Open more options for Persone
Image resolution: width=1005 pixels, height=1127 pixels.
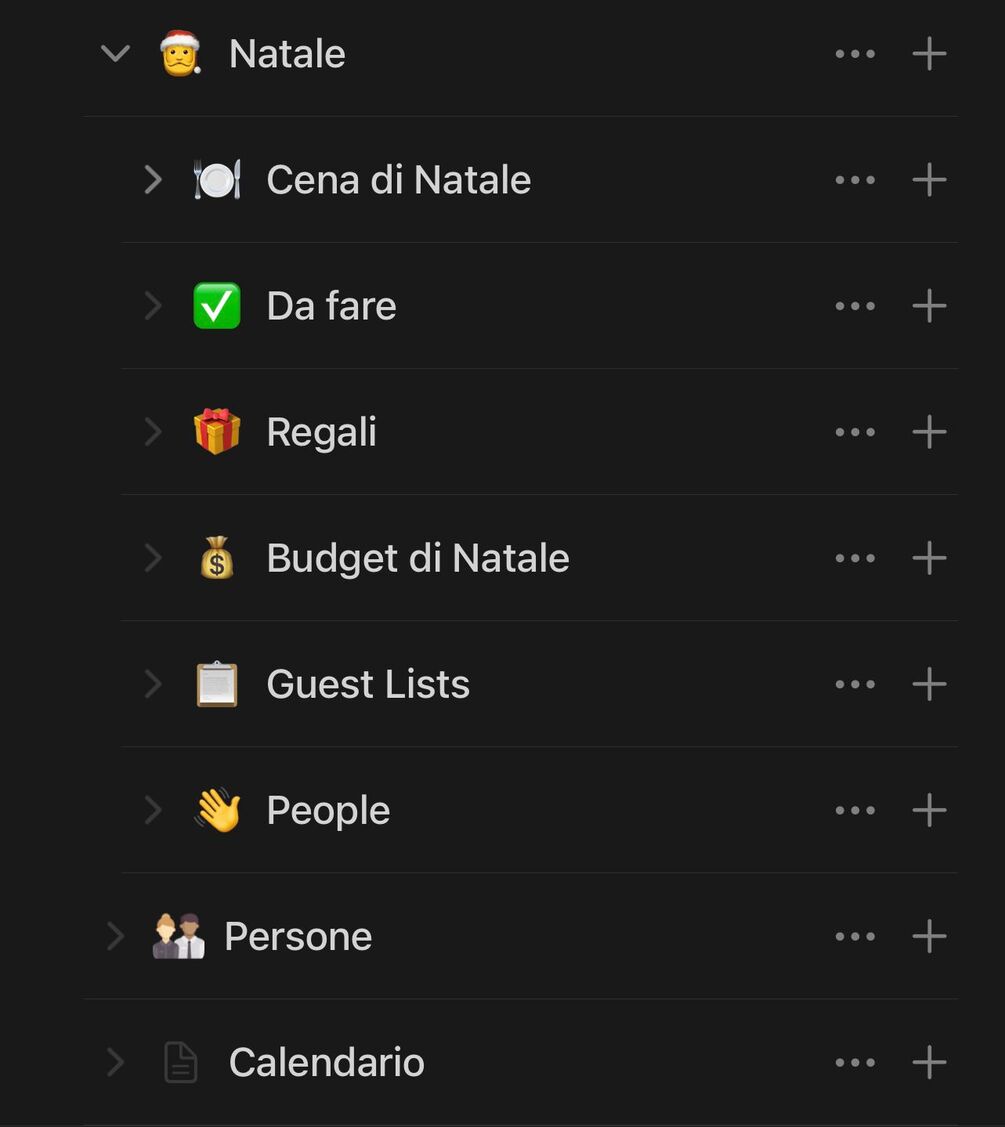(x=855, y=936)
